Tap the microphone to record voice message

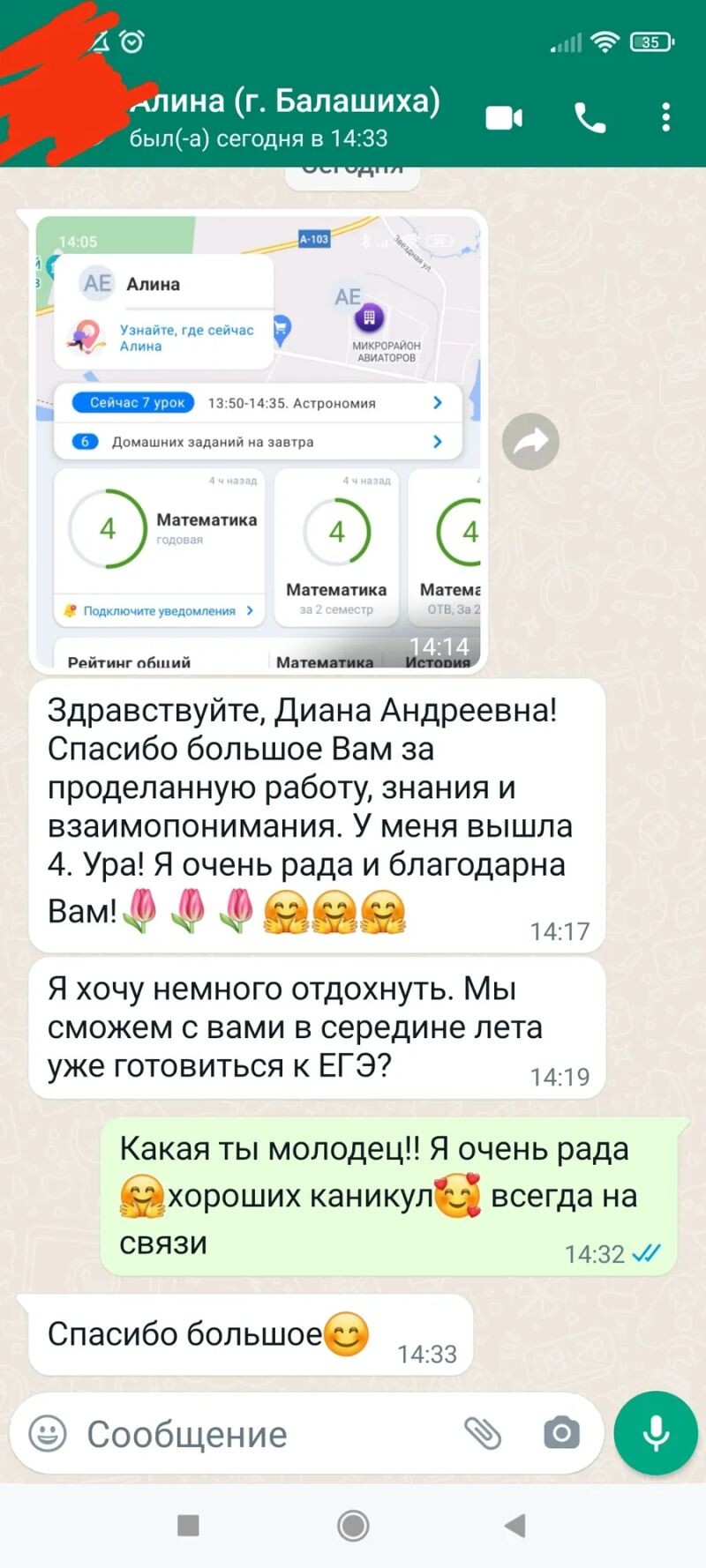pyautogui.click(x=656, y=1433)
